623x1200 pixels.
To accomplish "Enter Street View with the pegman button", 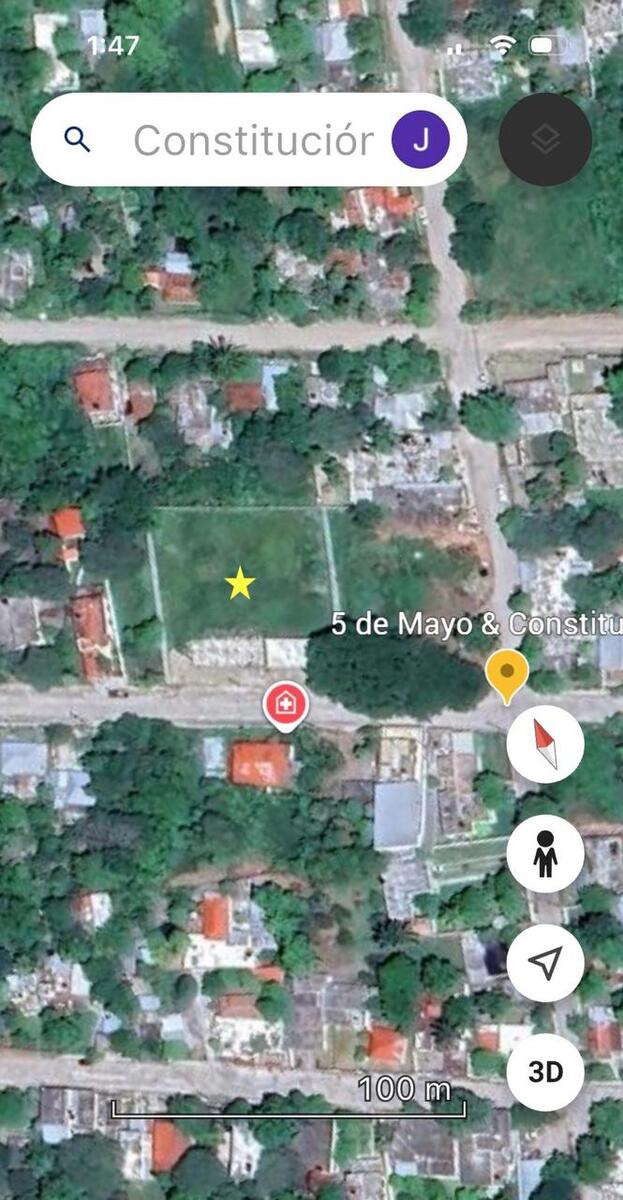I will coord(545,853).
